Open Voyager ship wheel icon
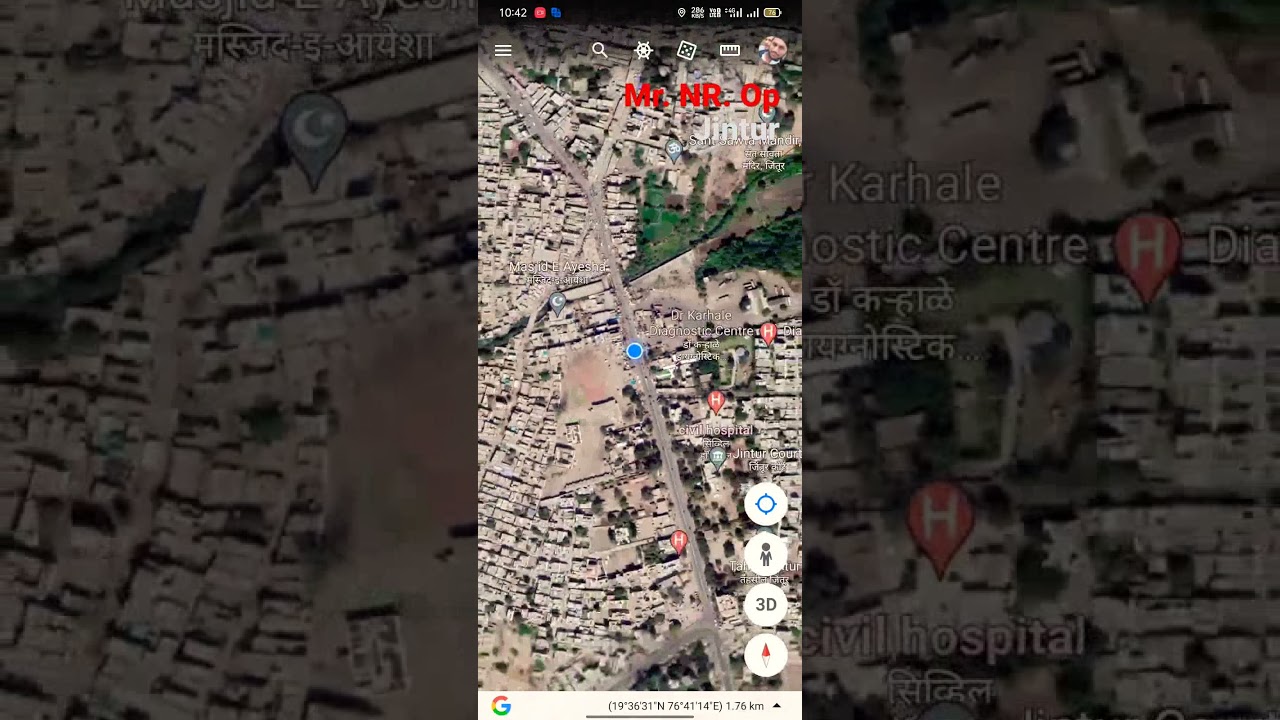1280x720 pixels. coord(644,50)
